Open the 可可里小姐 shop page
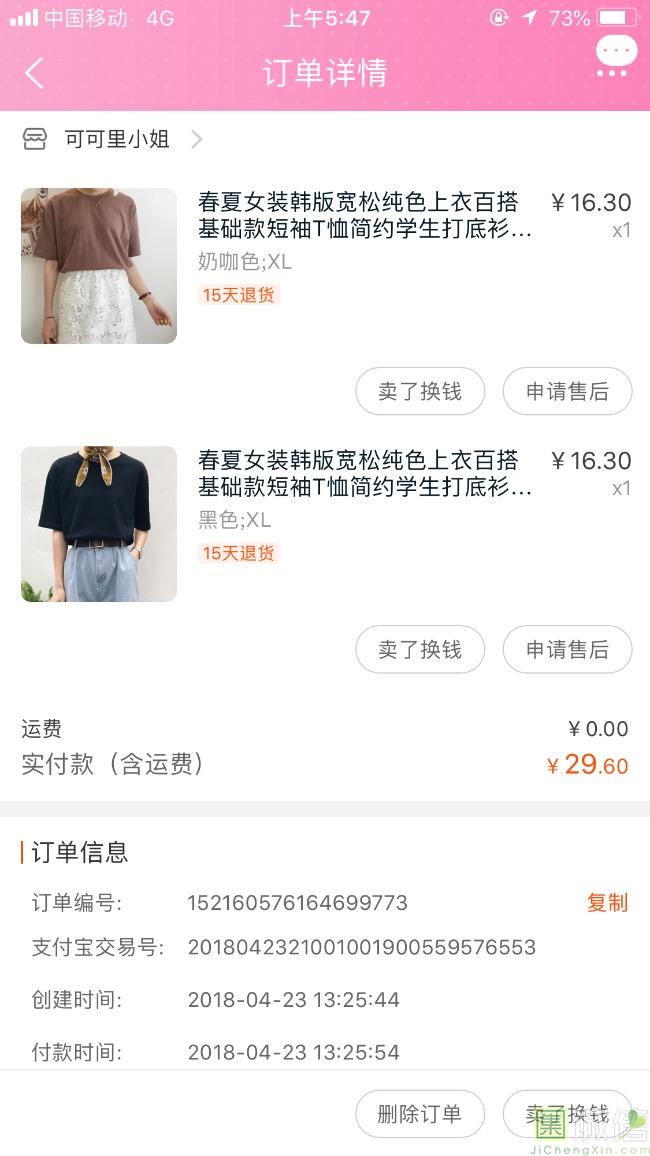This screenshot has width=650, height=1156. (116, 140)
